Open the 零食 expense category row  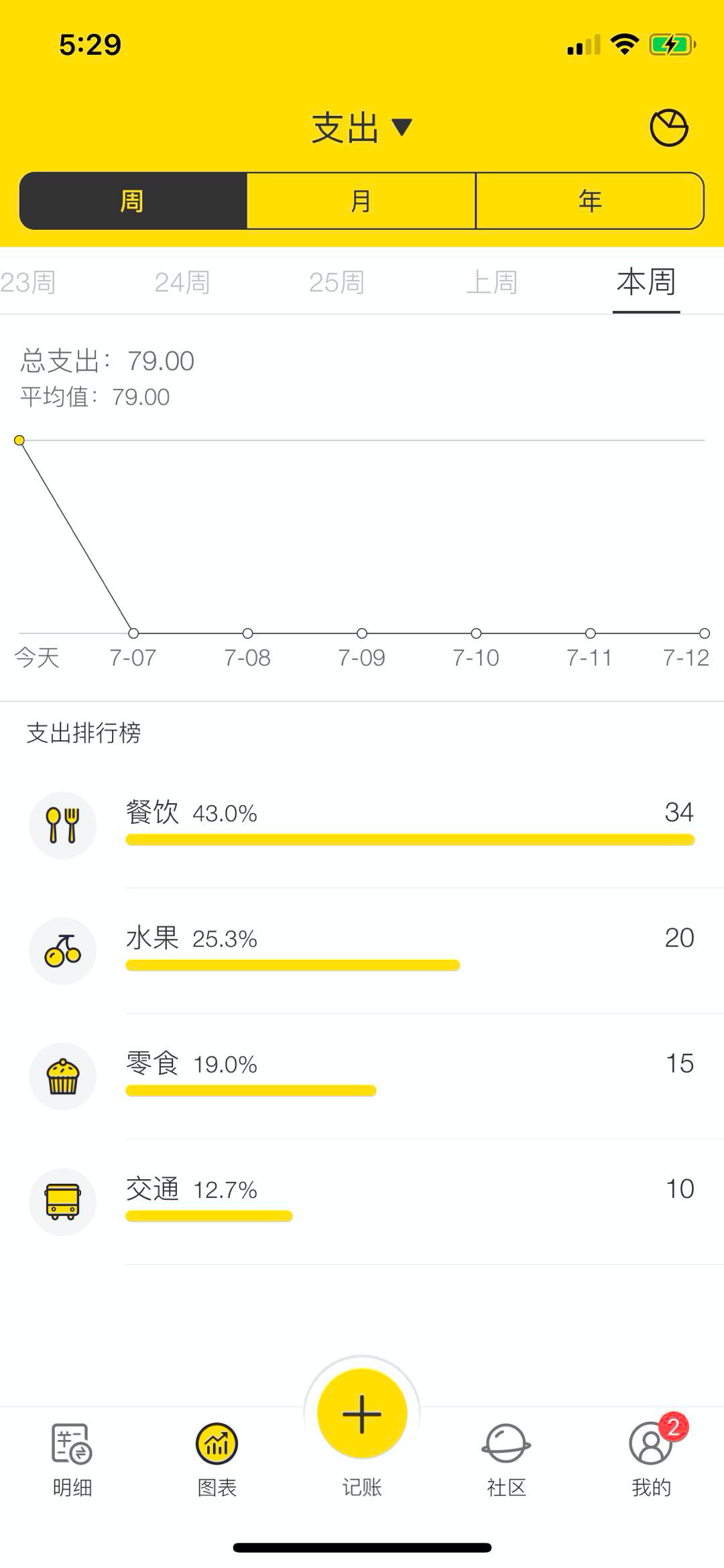click(x=362, y=1076)
